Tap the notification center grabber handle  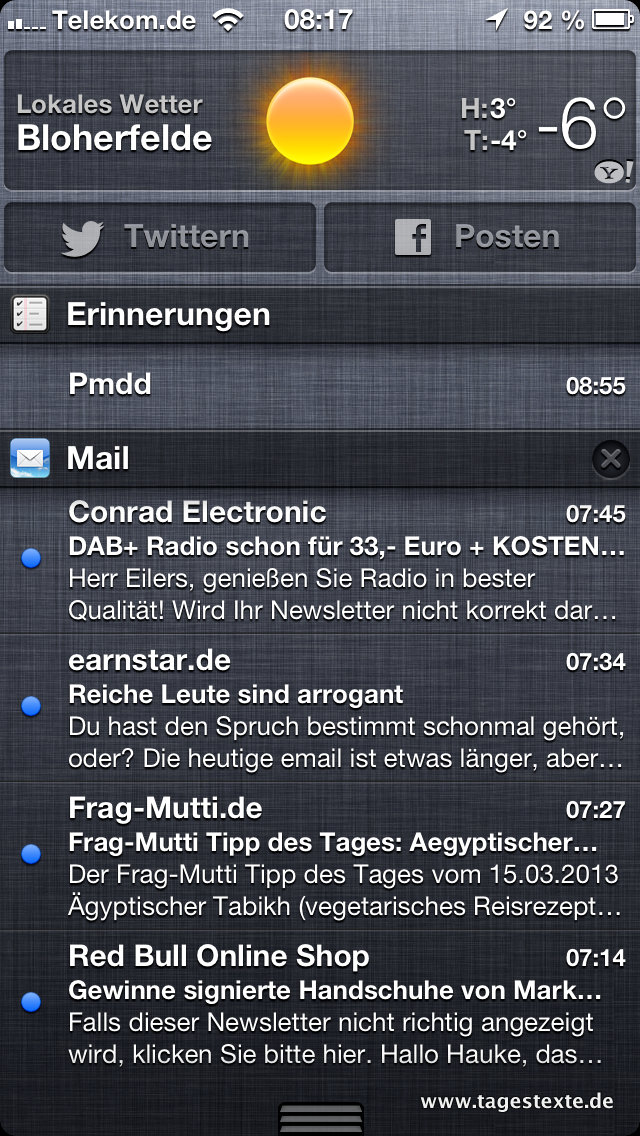[320, 1119]
